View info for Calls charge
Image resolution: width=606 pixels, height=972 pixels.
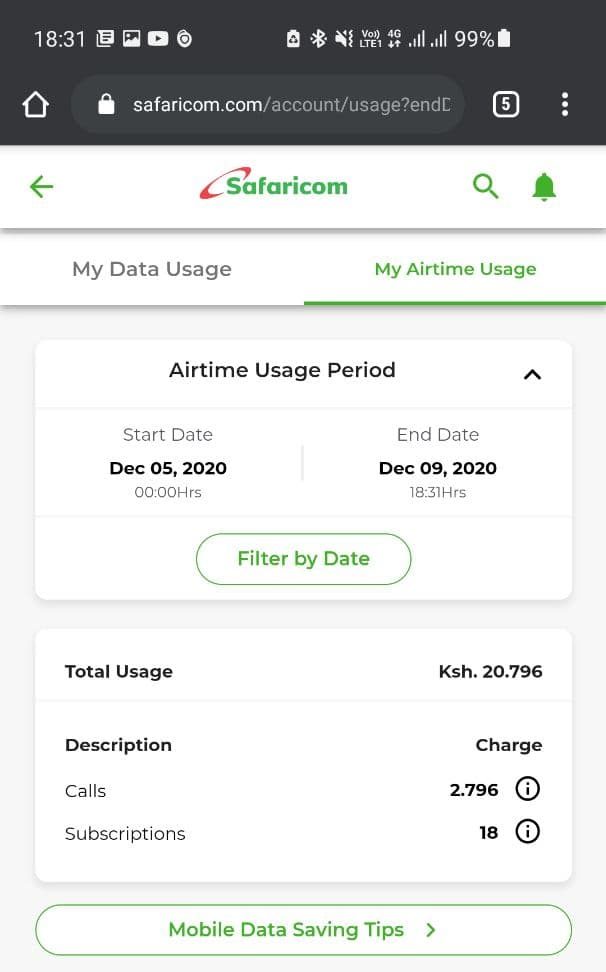[528, 789]
